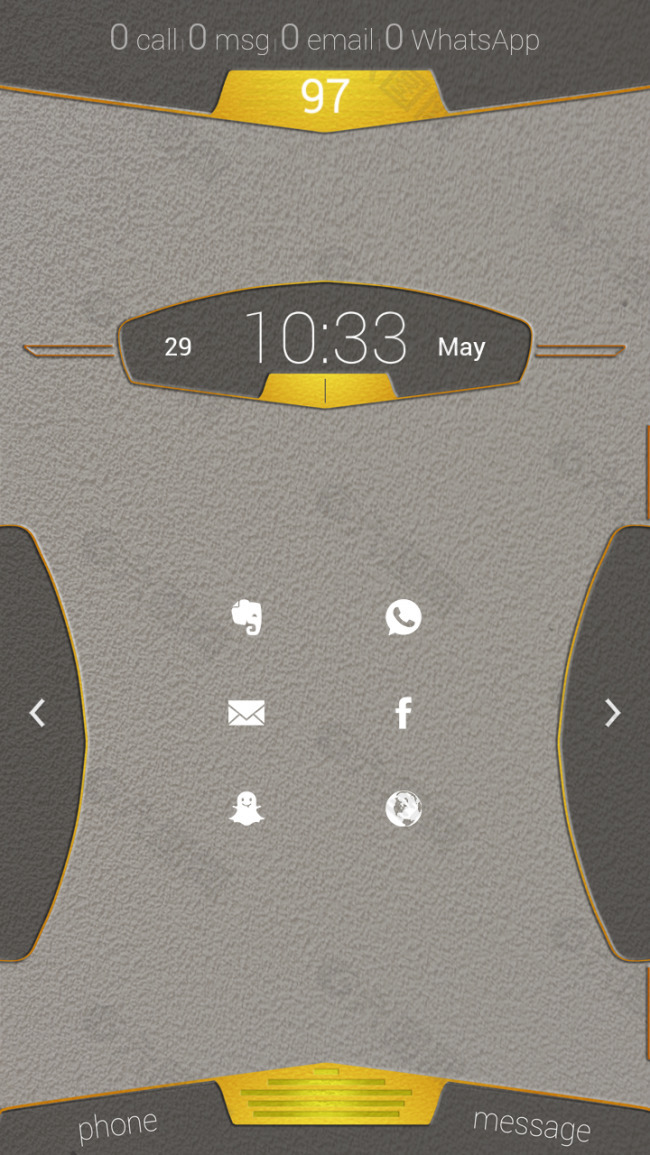Open the Evernote app icon

click(246, 618)
